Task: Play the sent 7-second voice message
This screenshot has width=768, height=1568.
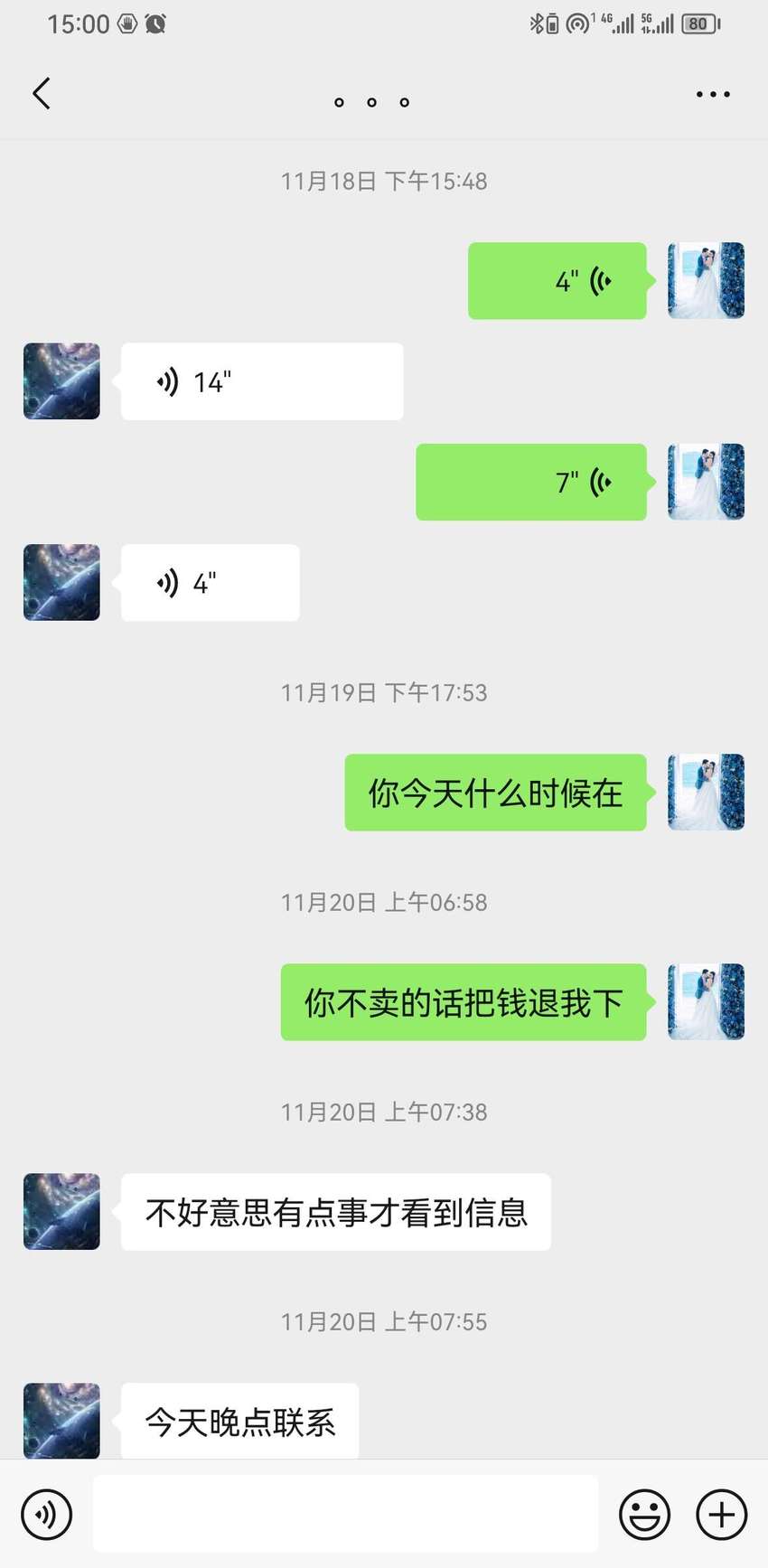Action: [531, 482]
